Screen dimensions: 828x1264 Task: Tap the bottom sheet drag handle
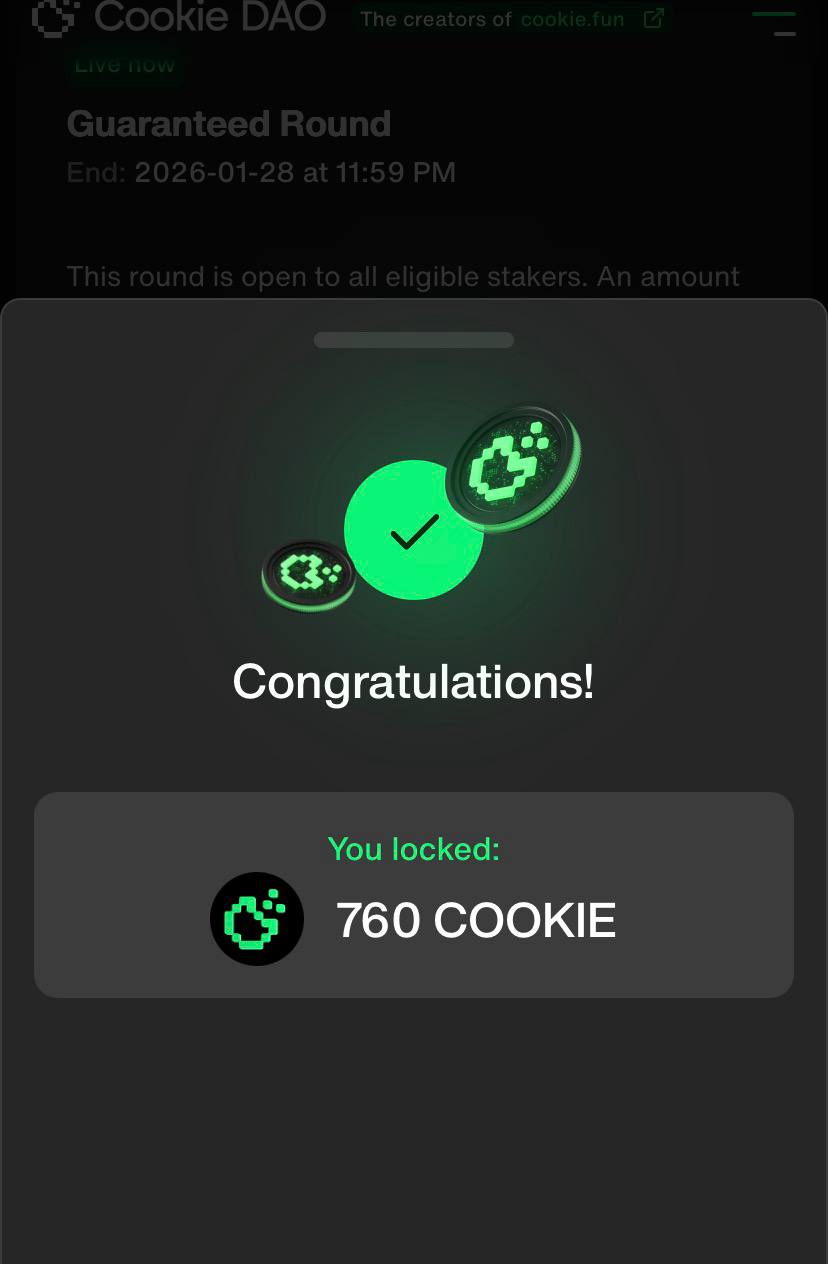pyautogui.click(x=414, y=340)
